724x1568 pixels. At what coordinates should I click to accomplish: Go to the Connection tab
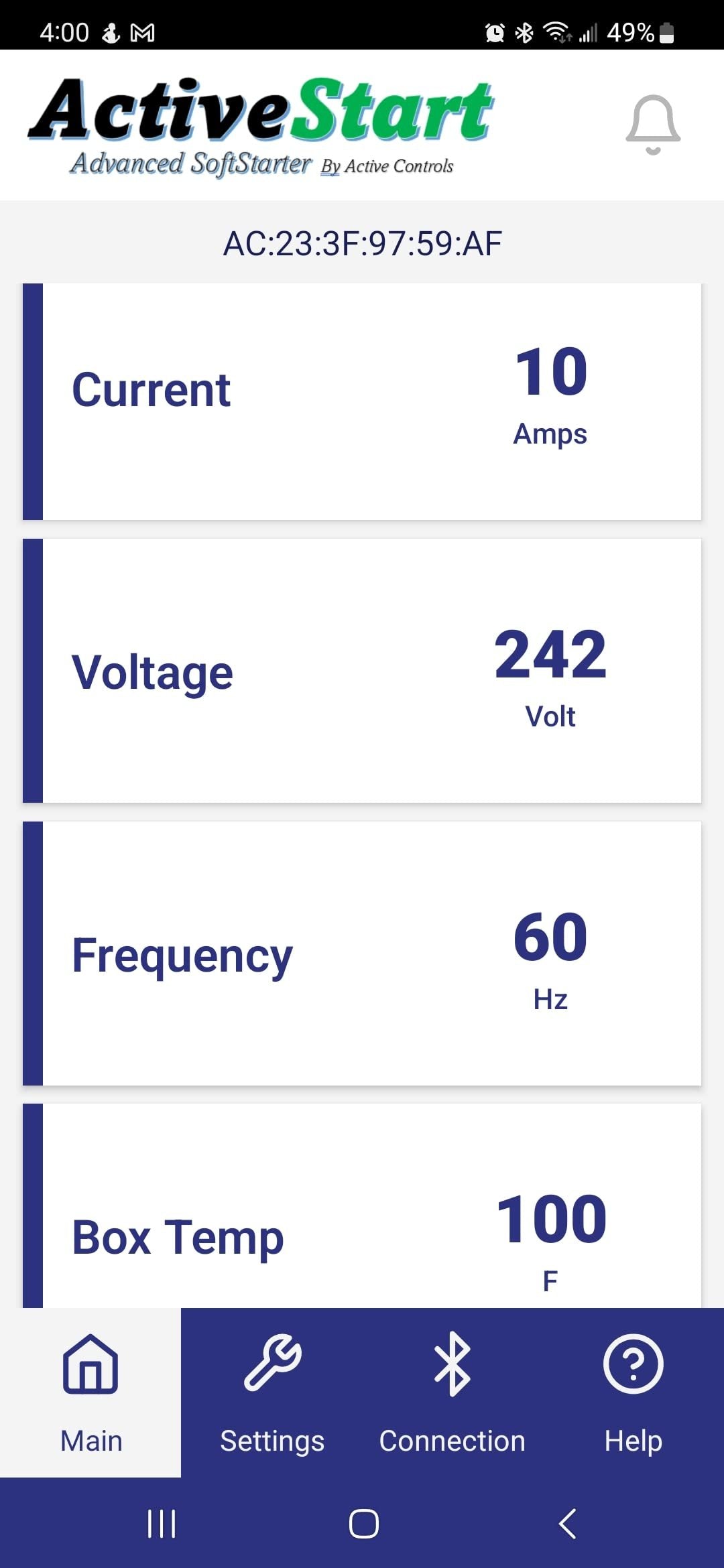click(x=452, y=1392)
